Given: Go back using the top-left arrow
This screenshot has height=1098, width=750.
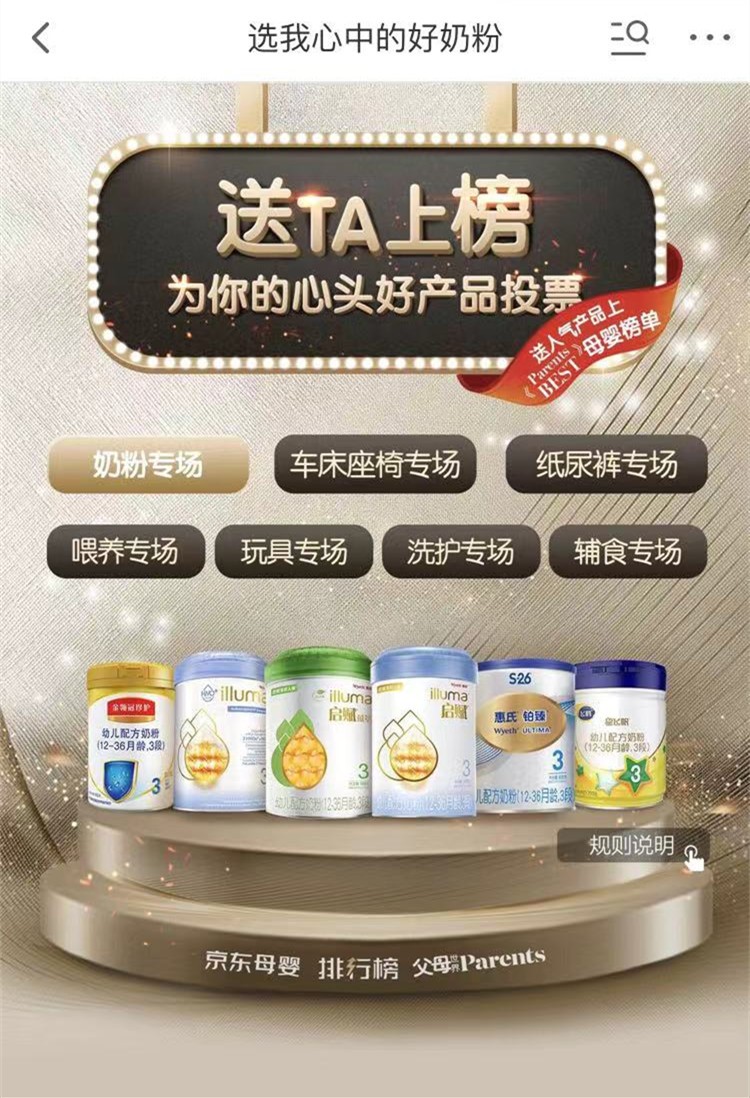Looking at the screenshot, I should click(42, 38).
